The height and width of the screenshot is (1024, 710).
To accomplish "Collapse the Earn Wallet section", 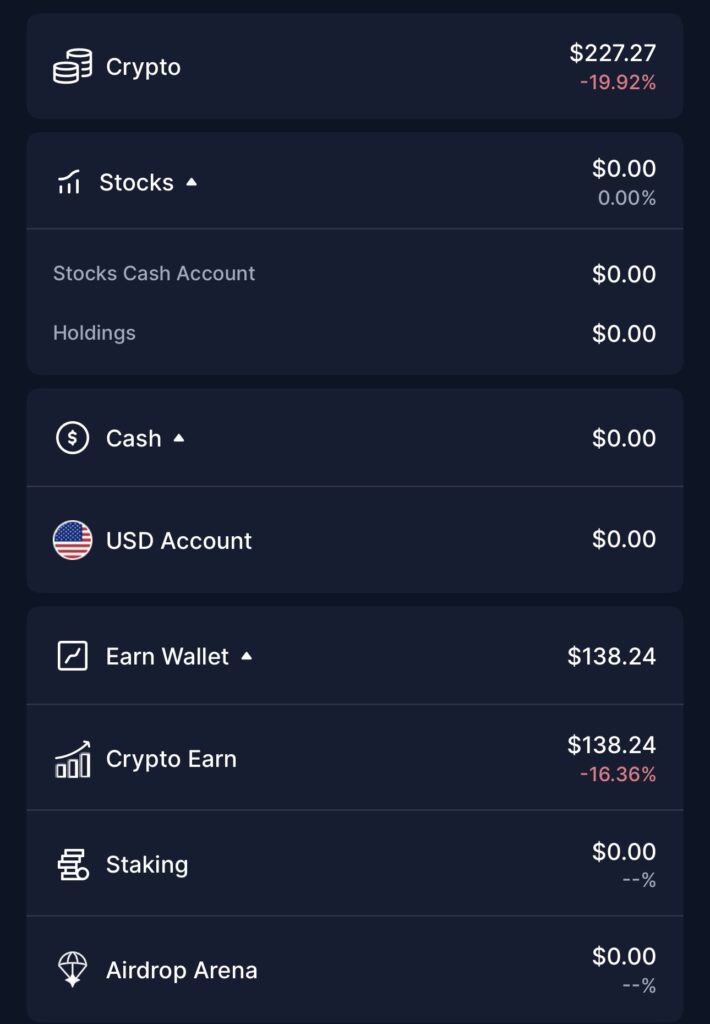I will [x=247, y=657].
